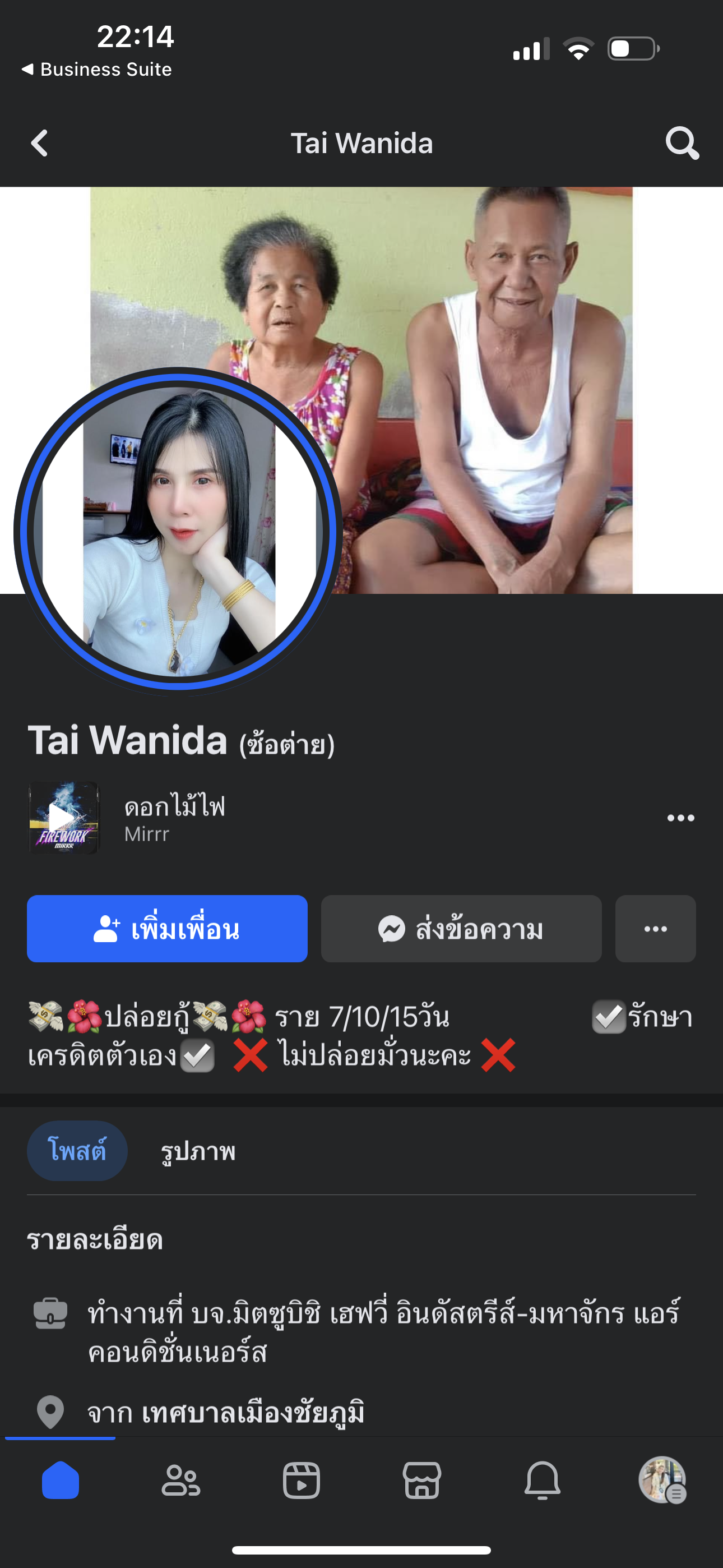
Task: Open the profile menu tab
Action: (x=662, y=1481)
